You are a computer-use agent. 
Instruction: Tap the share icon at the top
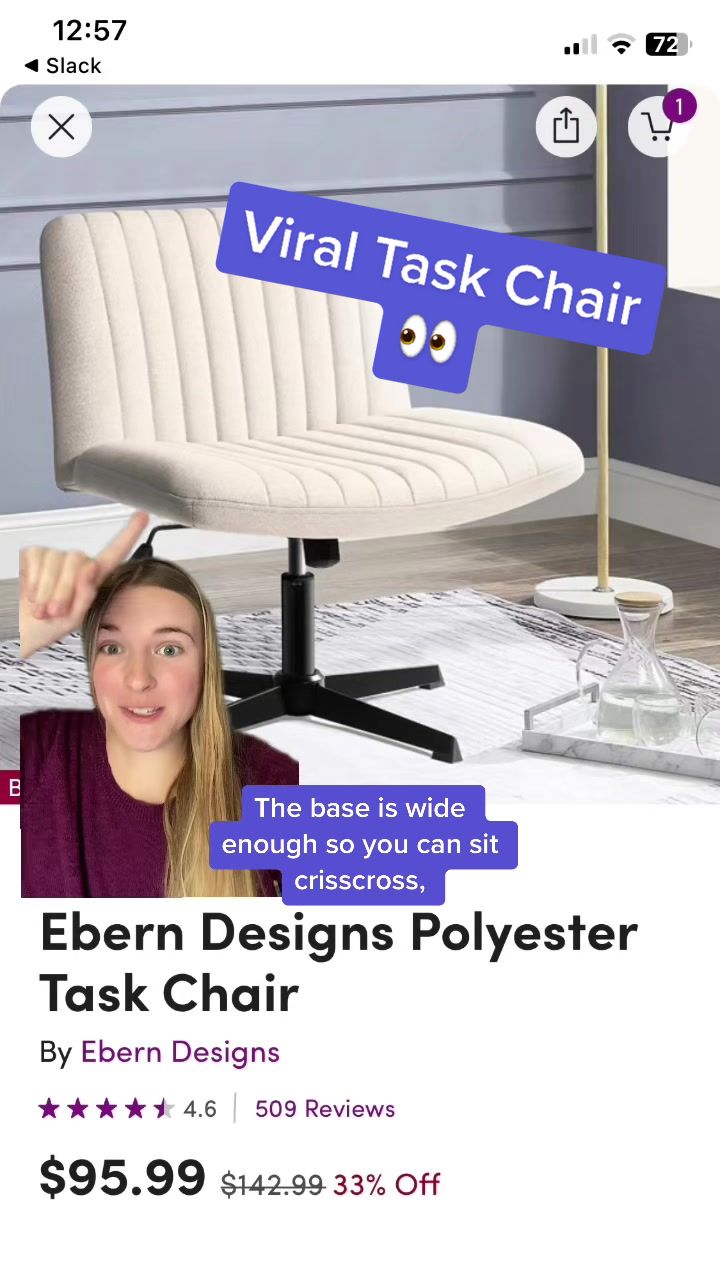(x=566, y=126)
